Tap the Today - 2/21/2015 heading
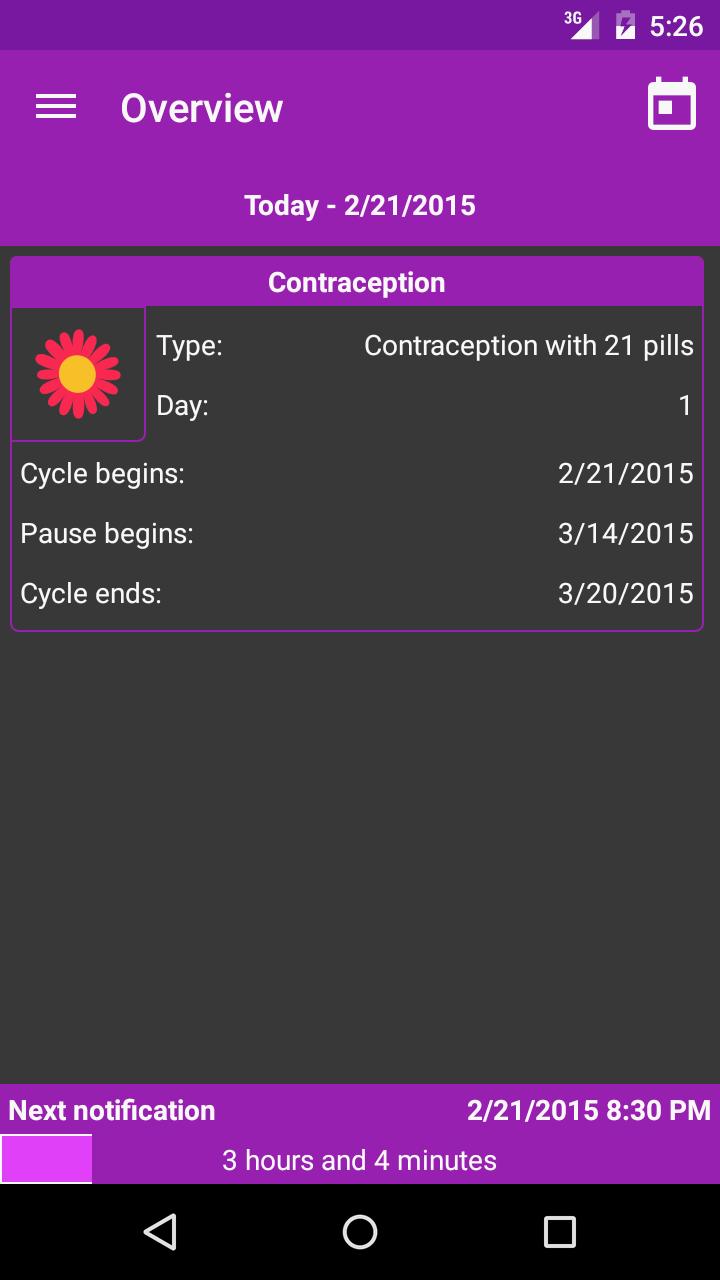 click(361, 205)
